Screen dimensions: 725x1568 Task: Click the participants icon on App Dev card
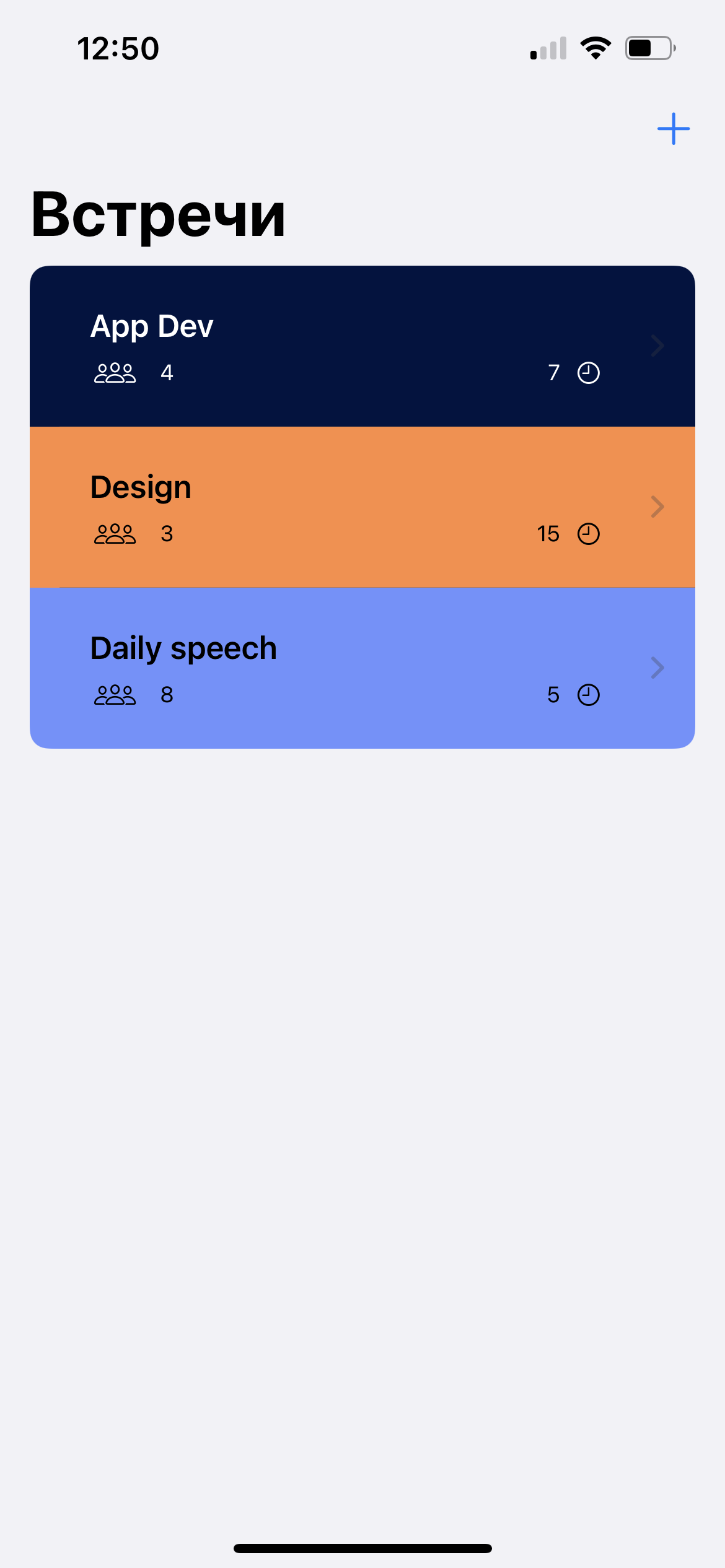click(x=115, y=372)
